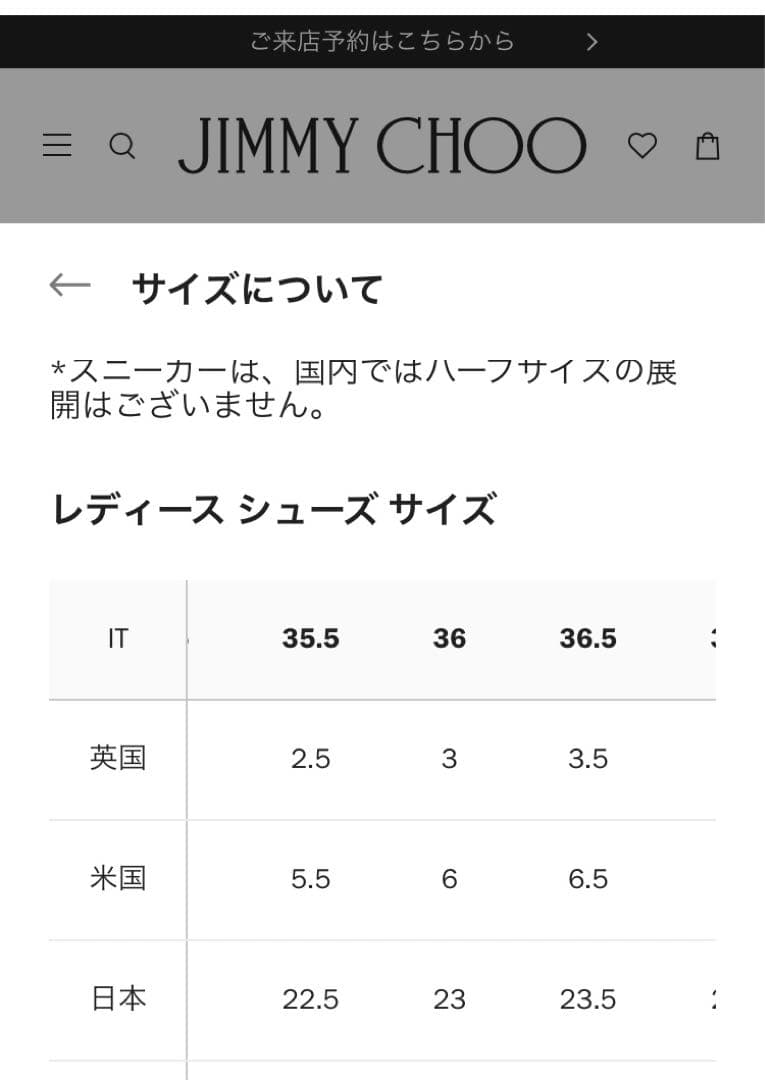Open the wishlist heart

(642, 146)
